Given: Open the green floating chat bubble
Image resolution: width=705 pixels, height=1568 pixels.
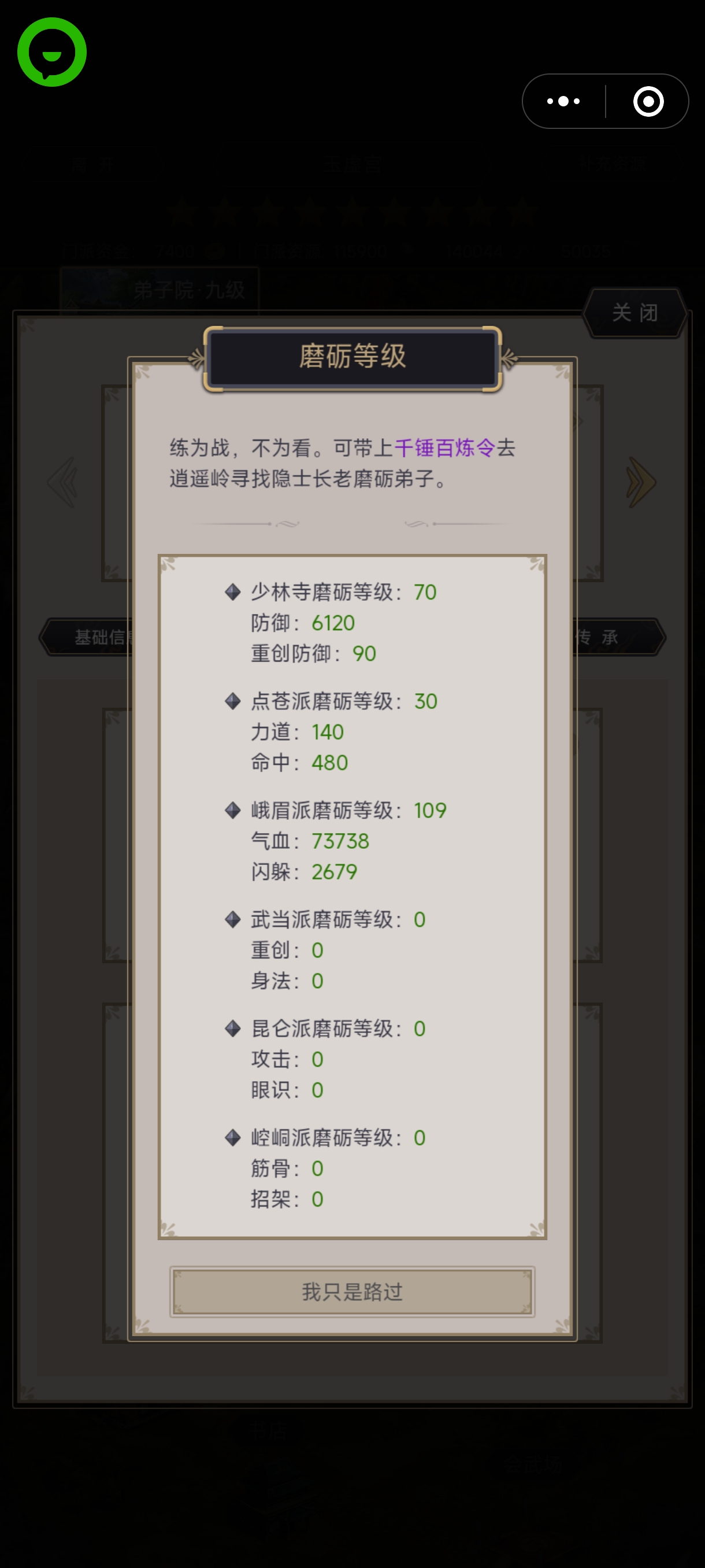Looking at the screenshot, I should pyautogui.click(x=51, y=51).
